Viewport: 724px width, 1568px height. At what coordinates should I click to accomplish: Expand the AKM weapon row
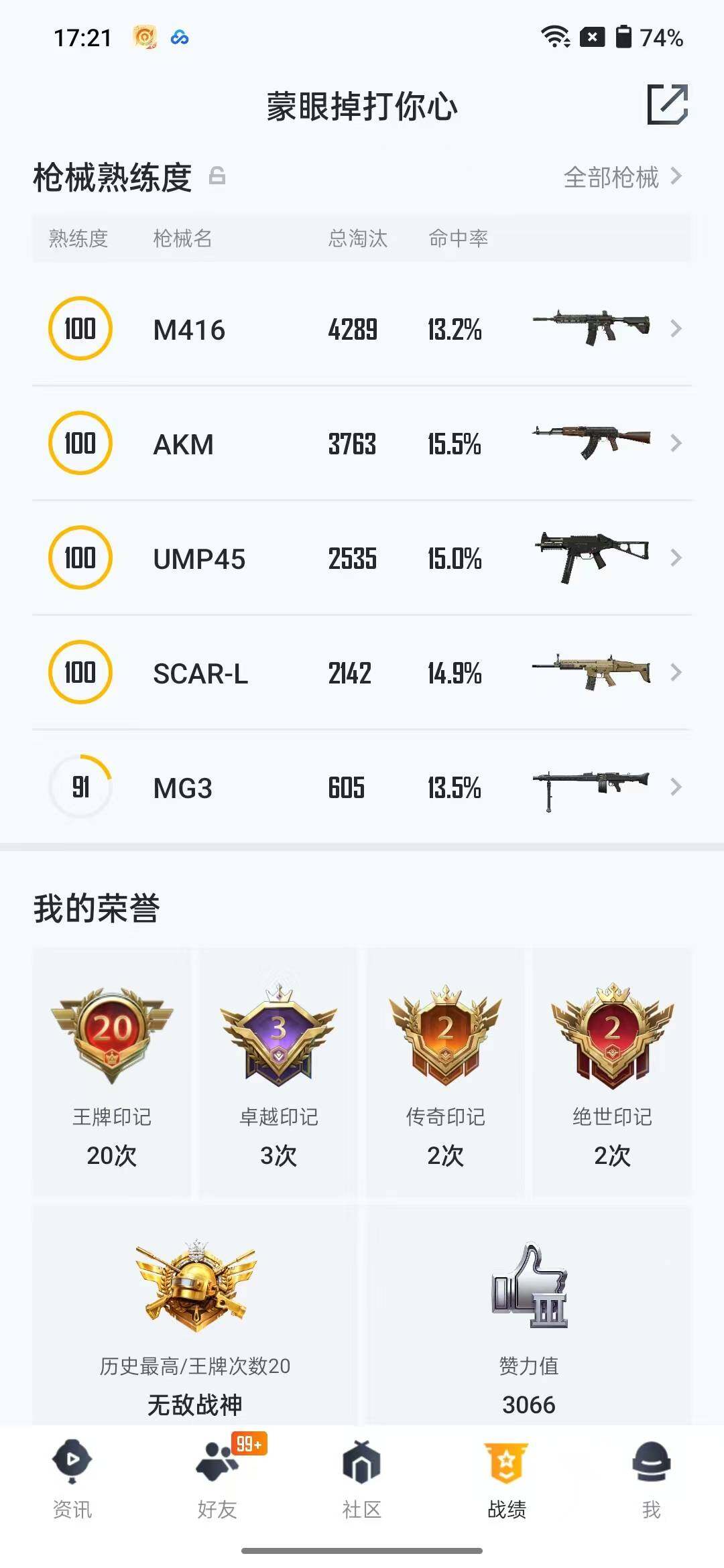(x=677, y=444)
